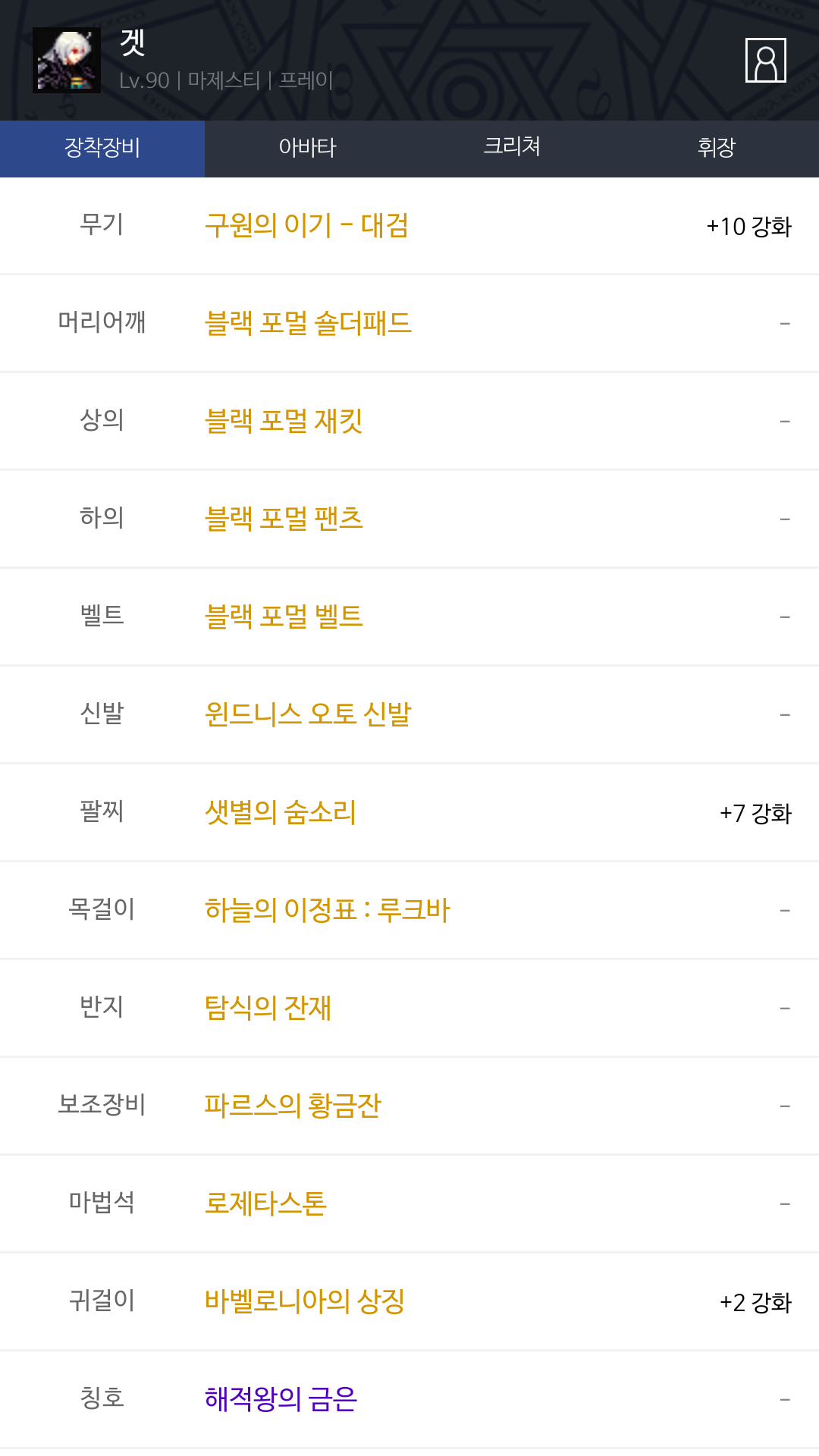Switch to the 아바타 tab
The image size is (819, 1456).
[307, 148]
